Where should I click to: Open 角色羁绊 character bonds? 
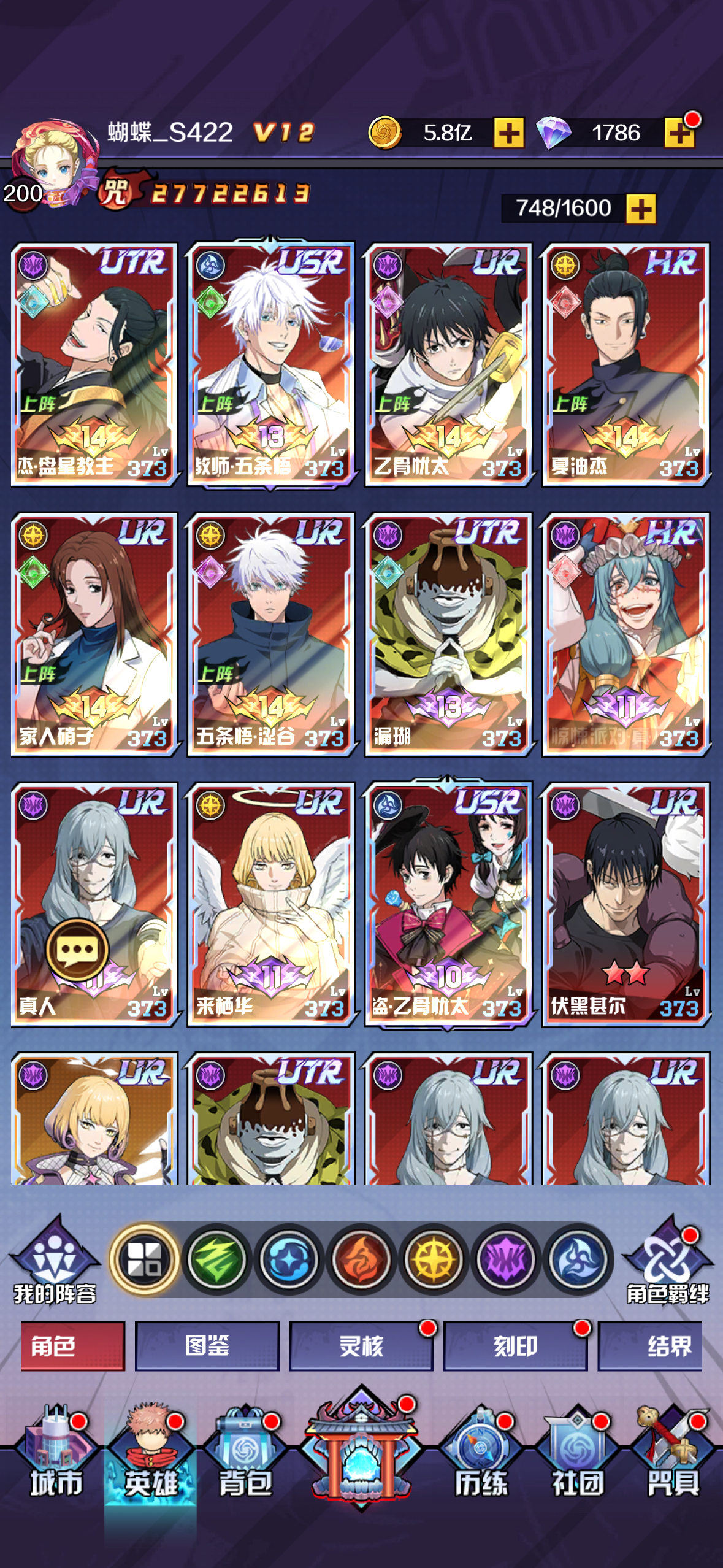pyautogui.click(x=667, y=1260)
